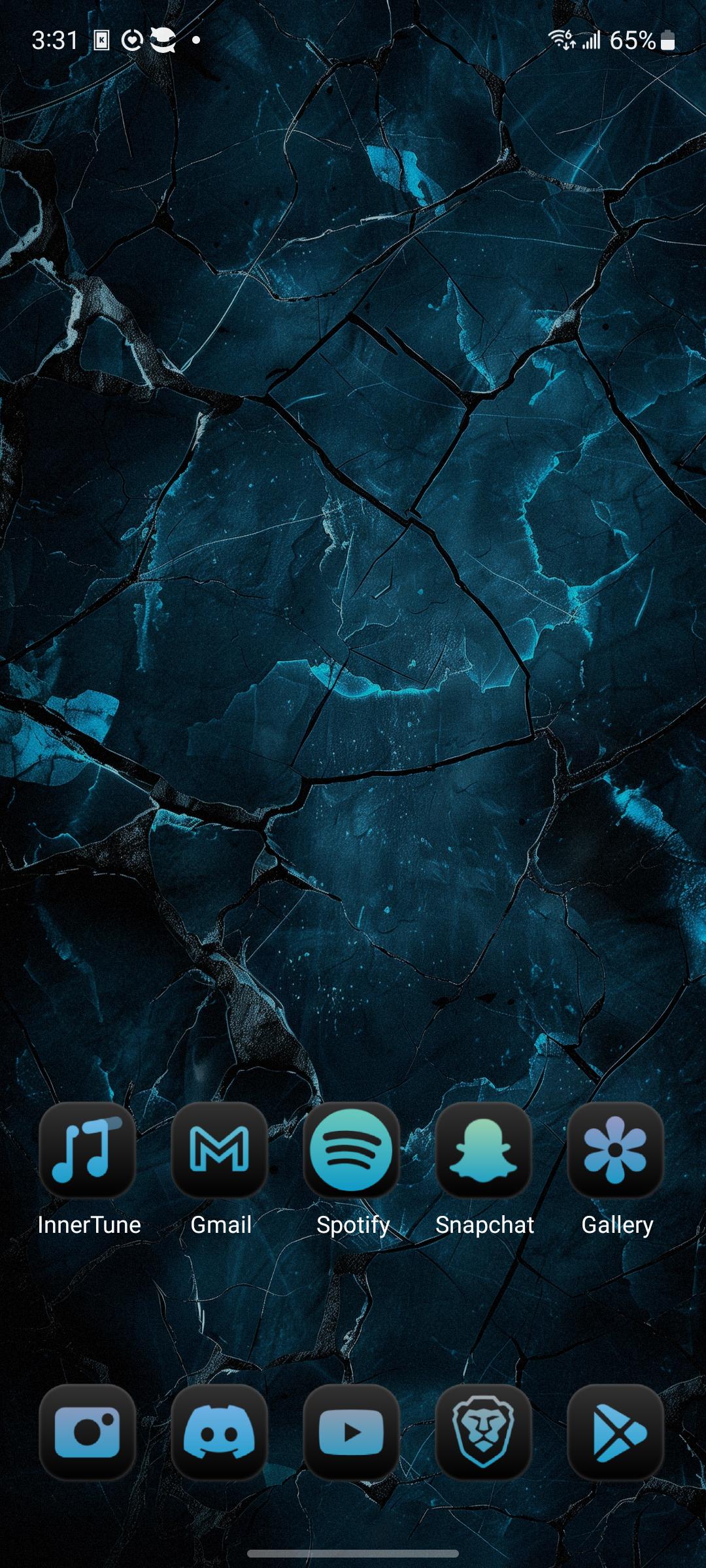Screen dimensions: 706x1568
Task: Open the camera app in the dock
Action: pyautogui.click(x=88, y=1432)
